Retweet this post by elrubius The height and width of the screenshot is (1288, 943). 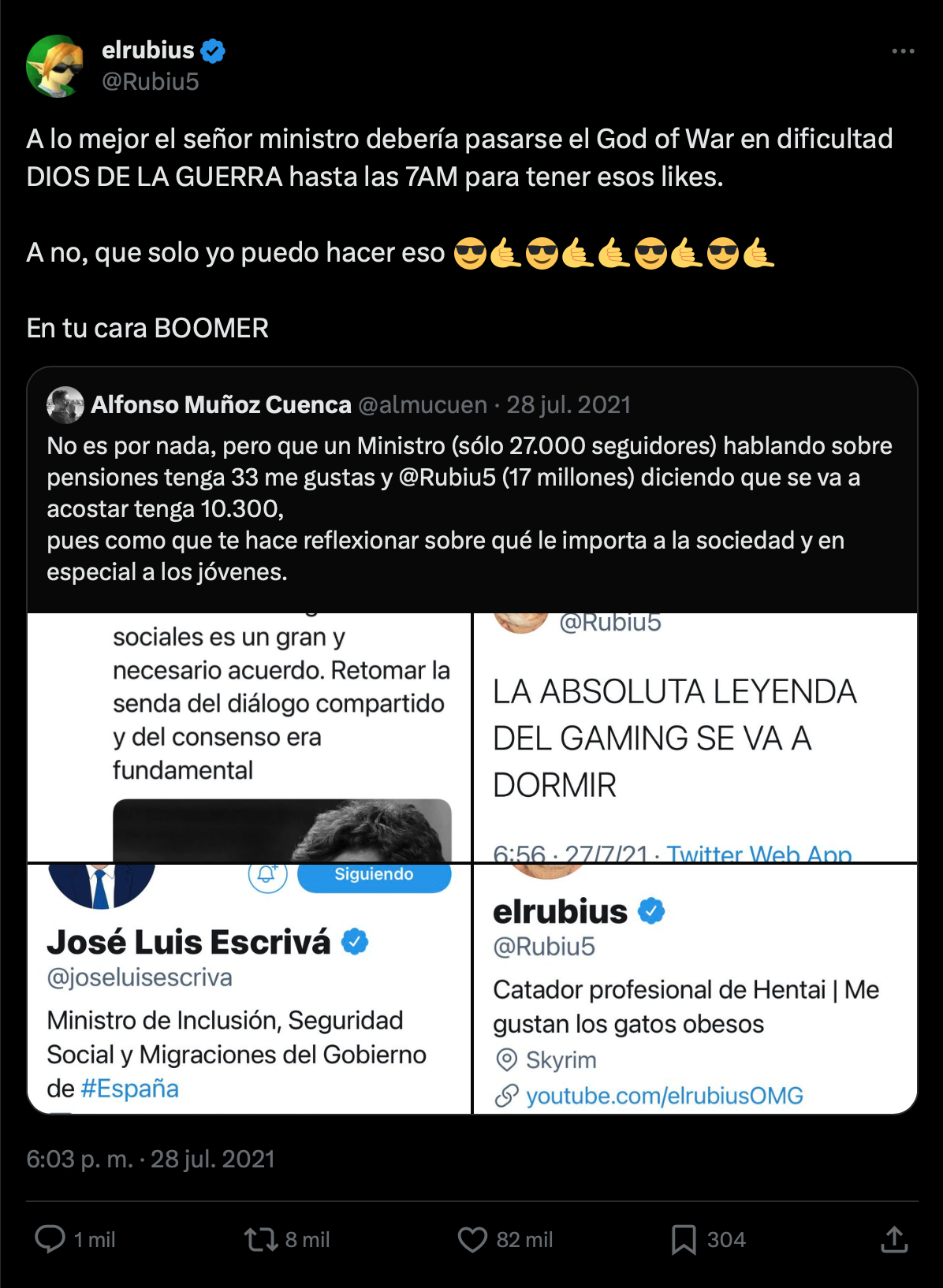pyautogui.click(x=261, y=1239)
